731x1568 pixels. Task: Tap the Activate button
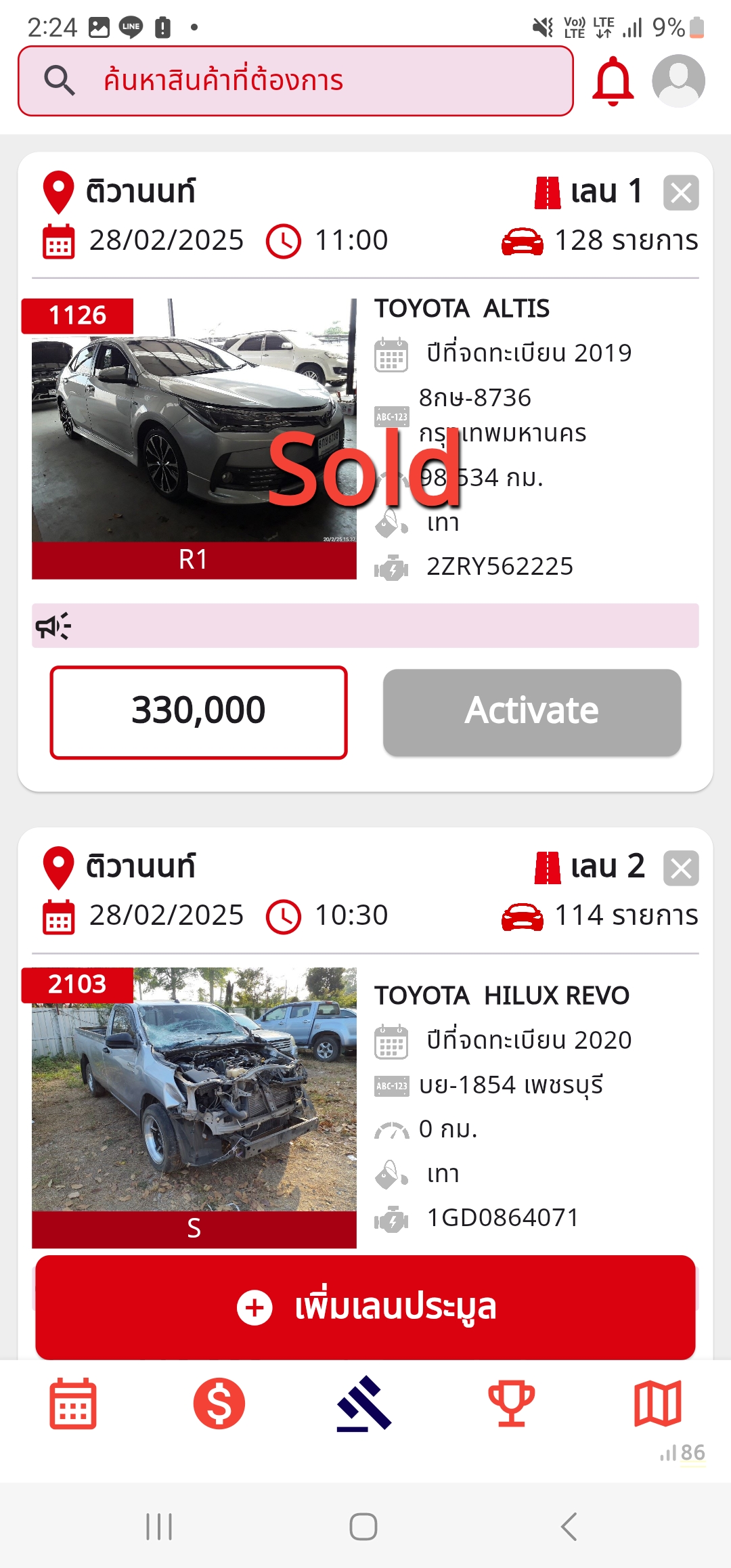(532, 712)
